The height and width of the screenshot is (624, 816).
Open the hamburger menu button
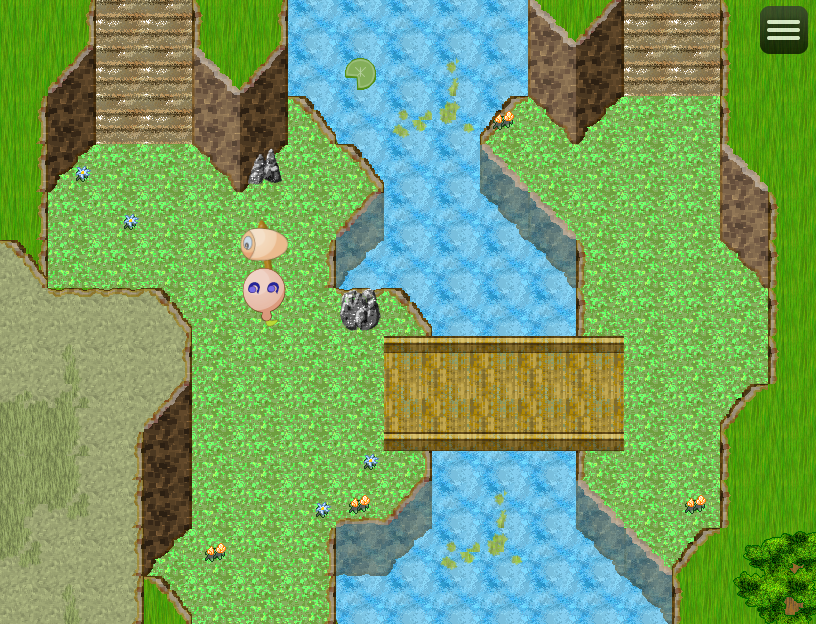(x=783, y=30)
